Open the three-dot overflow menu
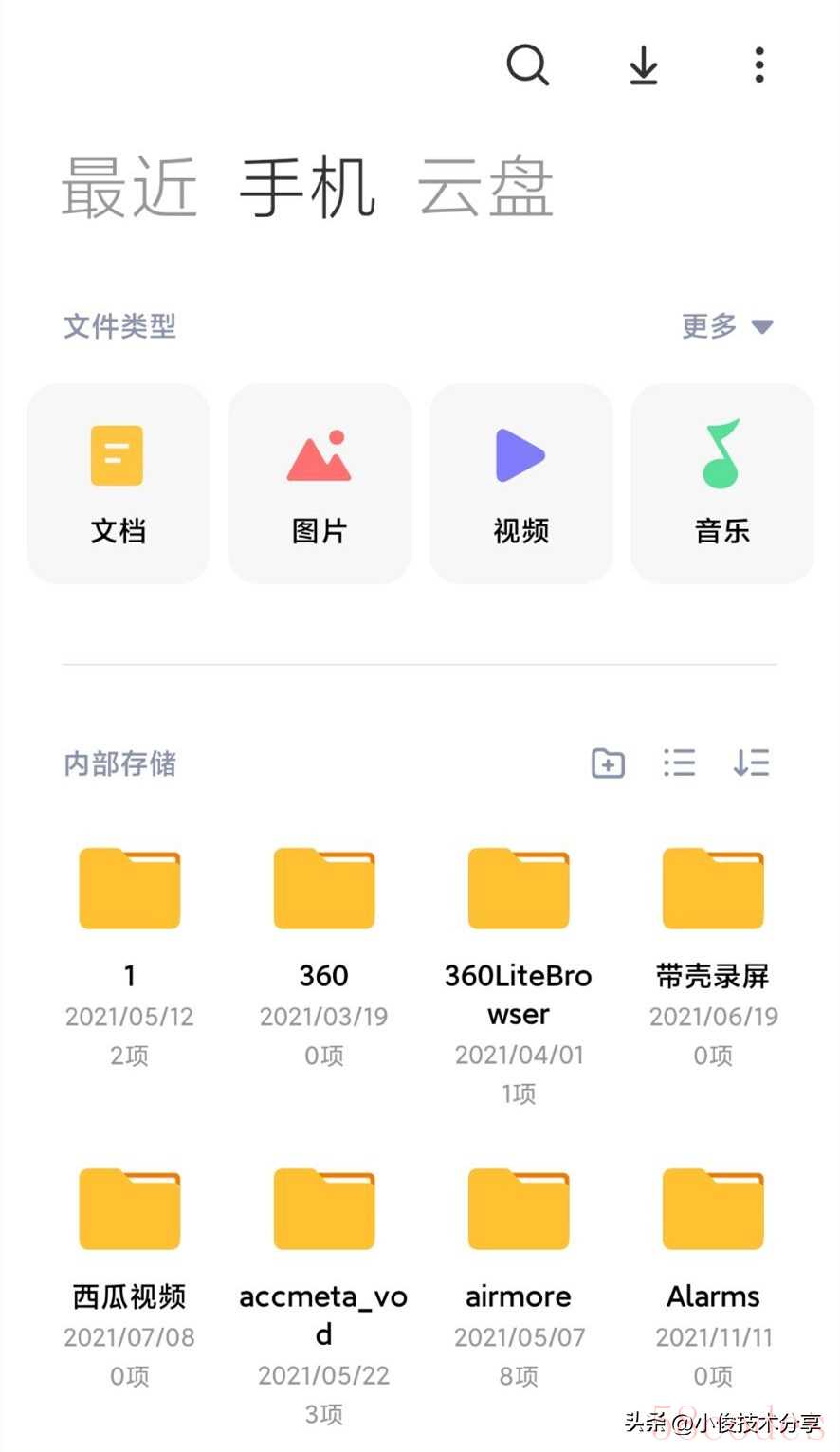The height and width of the screenshot is (1452, 840). tap(759, 65)
